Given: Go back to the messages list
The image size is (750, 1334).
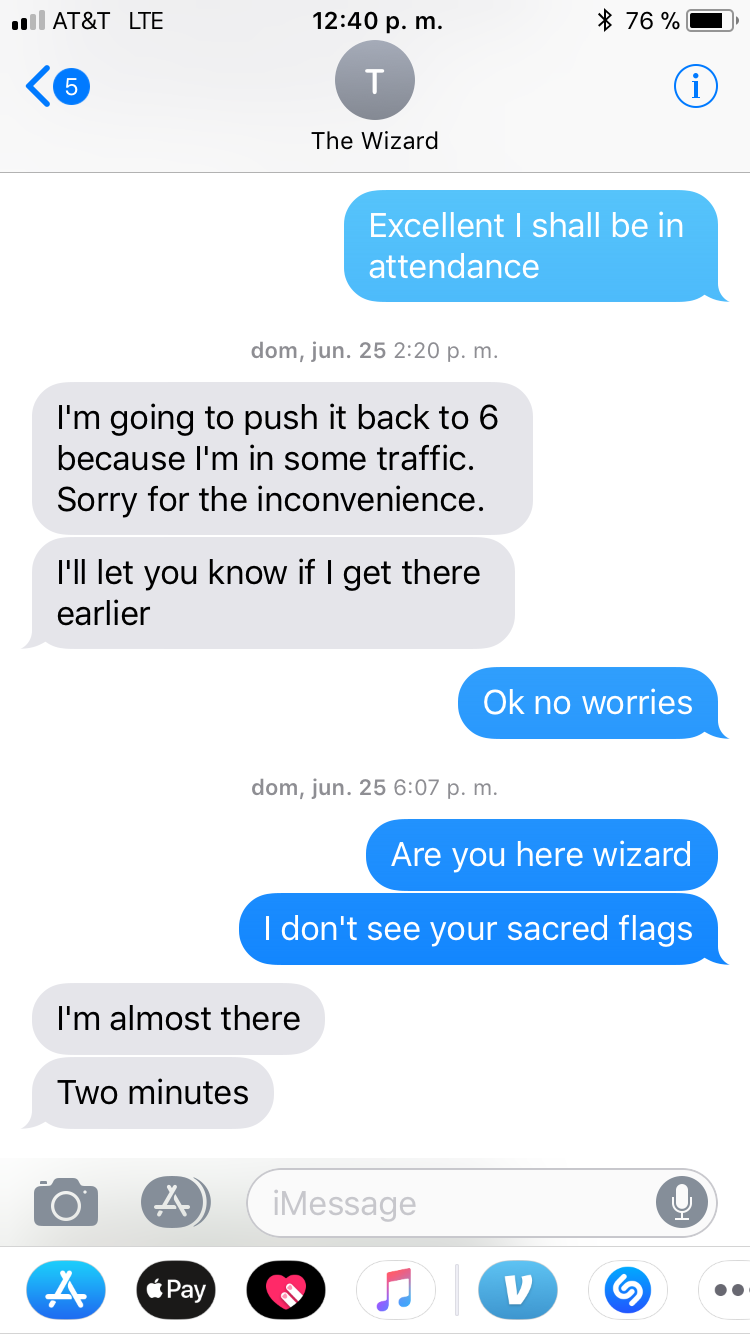Looking at the screenshot, I should pos(55,86).
